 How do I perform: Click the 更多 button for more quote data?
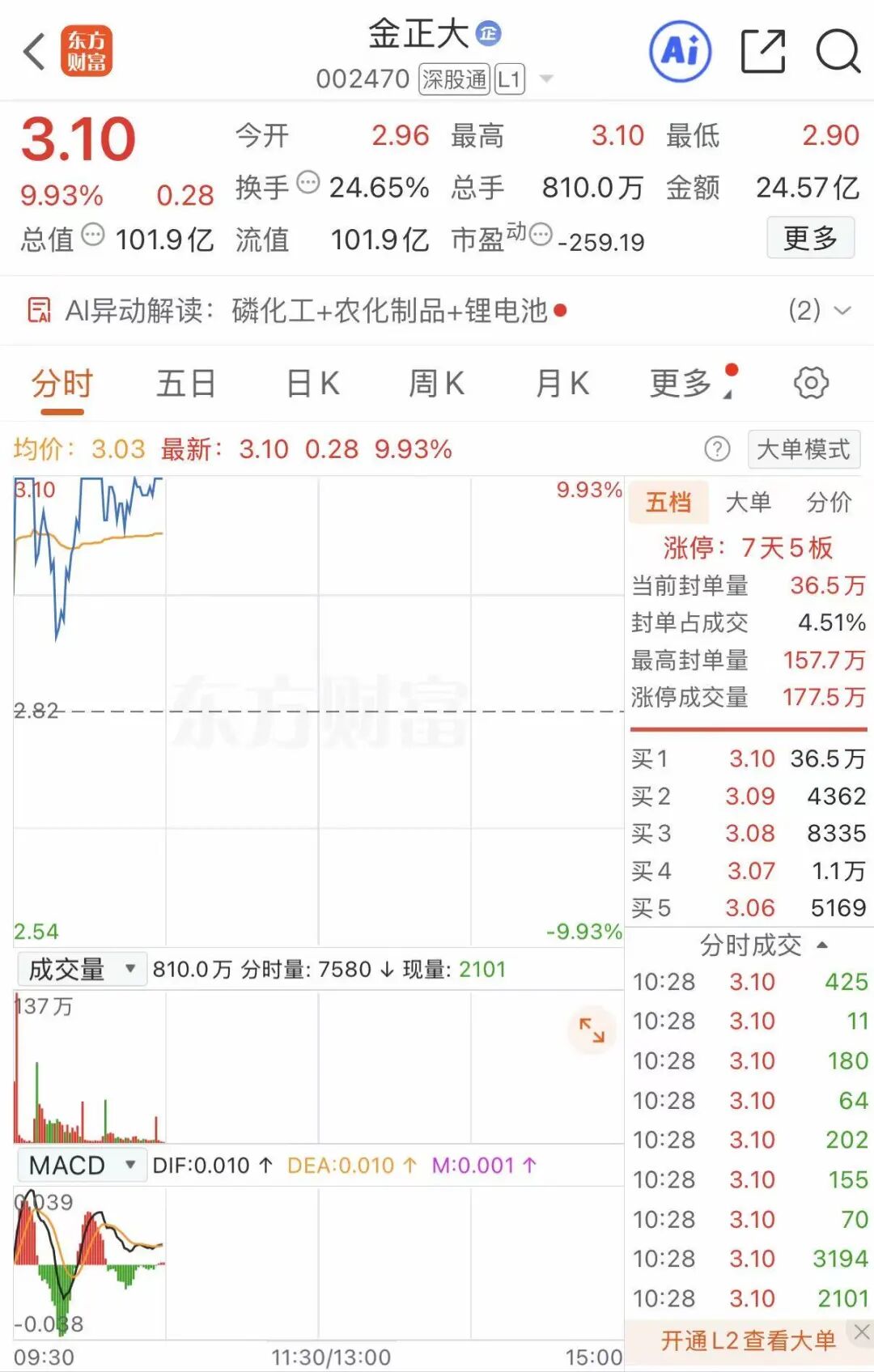(x=810, y=237)
